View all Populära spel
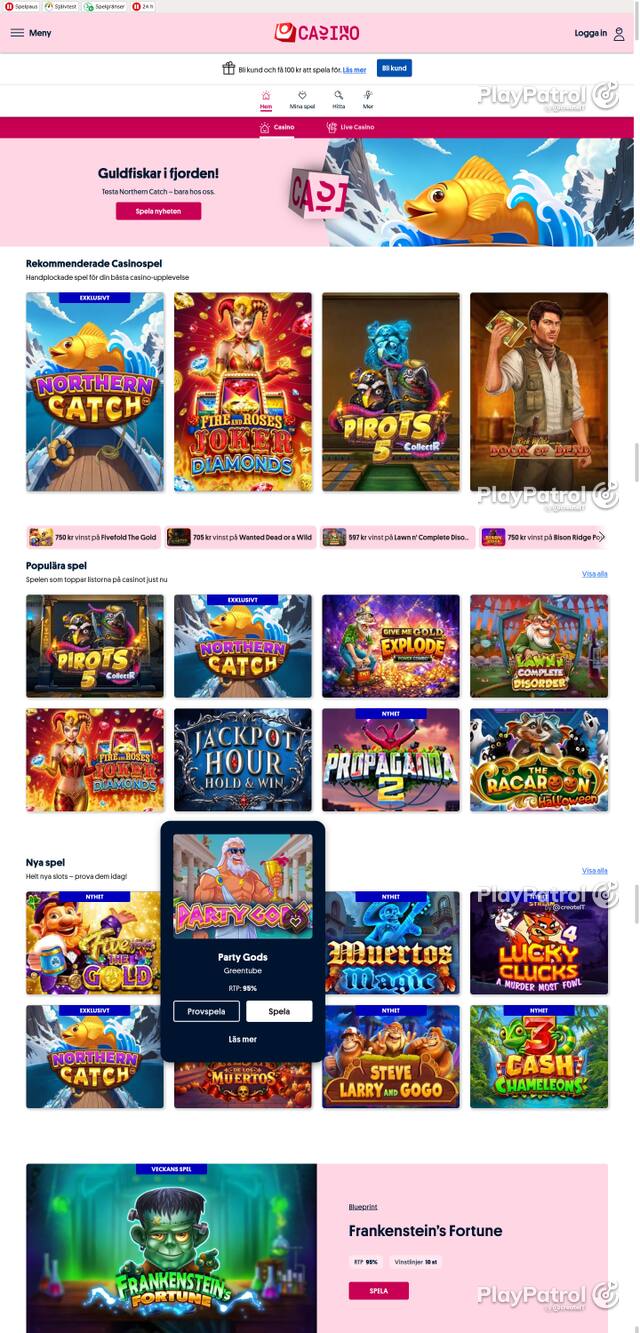This screenshot has height=1333, width=640. [594, 574]
